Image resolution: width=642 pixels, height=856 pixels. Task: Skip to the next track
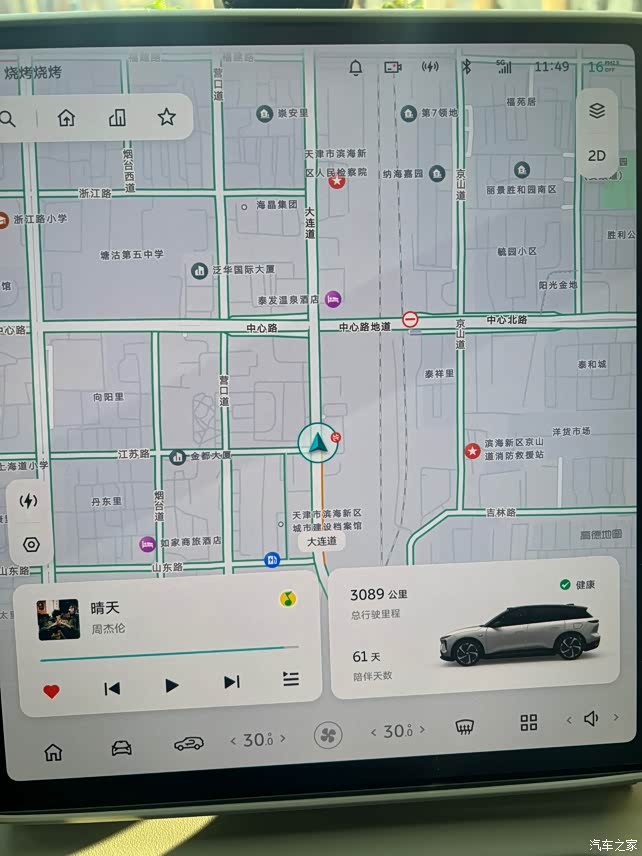(x=231, y=682)
